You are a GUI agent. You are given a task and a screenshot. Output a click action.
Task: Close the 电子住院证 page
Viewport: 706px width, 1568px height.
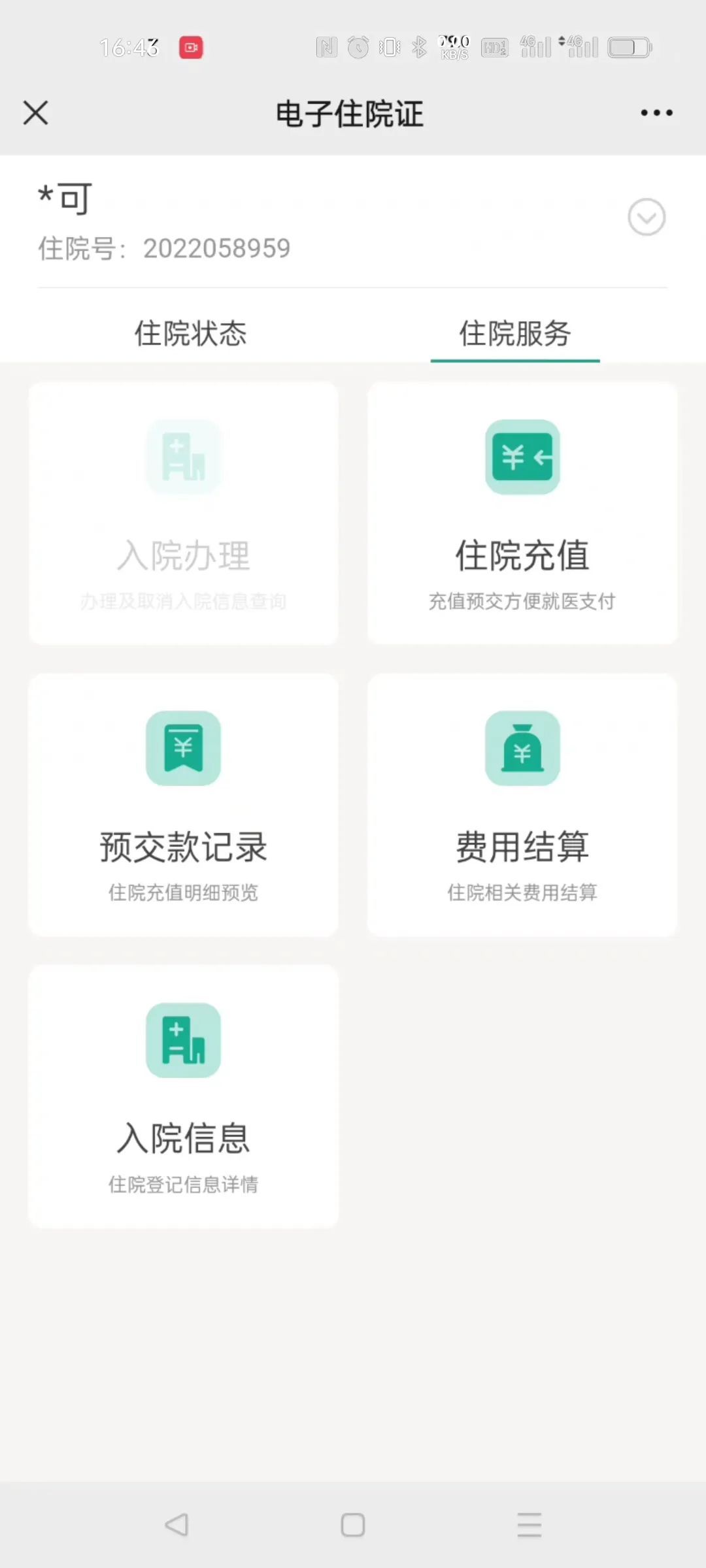click(36, 113)
